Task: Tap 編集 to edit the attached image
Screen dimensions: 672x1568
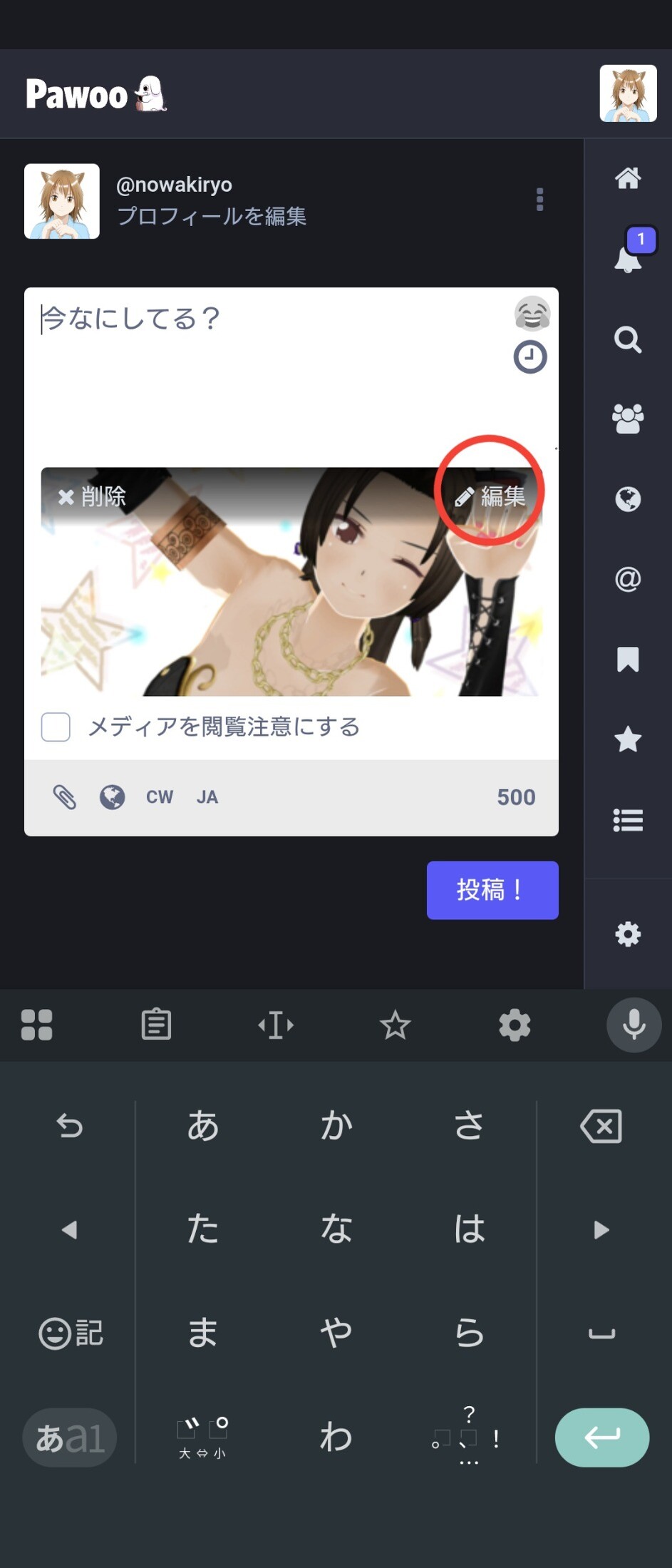Action: pyautogui.click(x=491, y=496)
